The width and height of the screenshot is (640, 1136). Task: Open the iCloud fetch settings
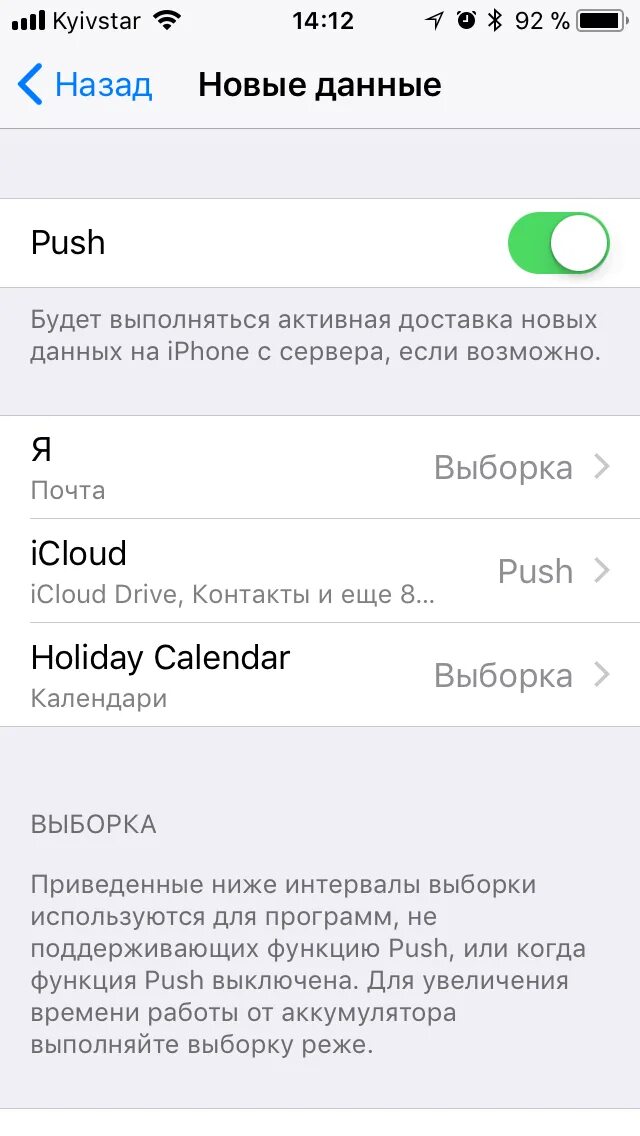point(320,571)
